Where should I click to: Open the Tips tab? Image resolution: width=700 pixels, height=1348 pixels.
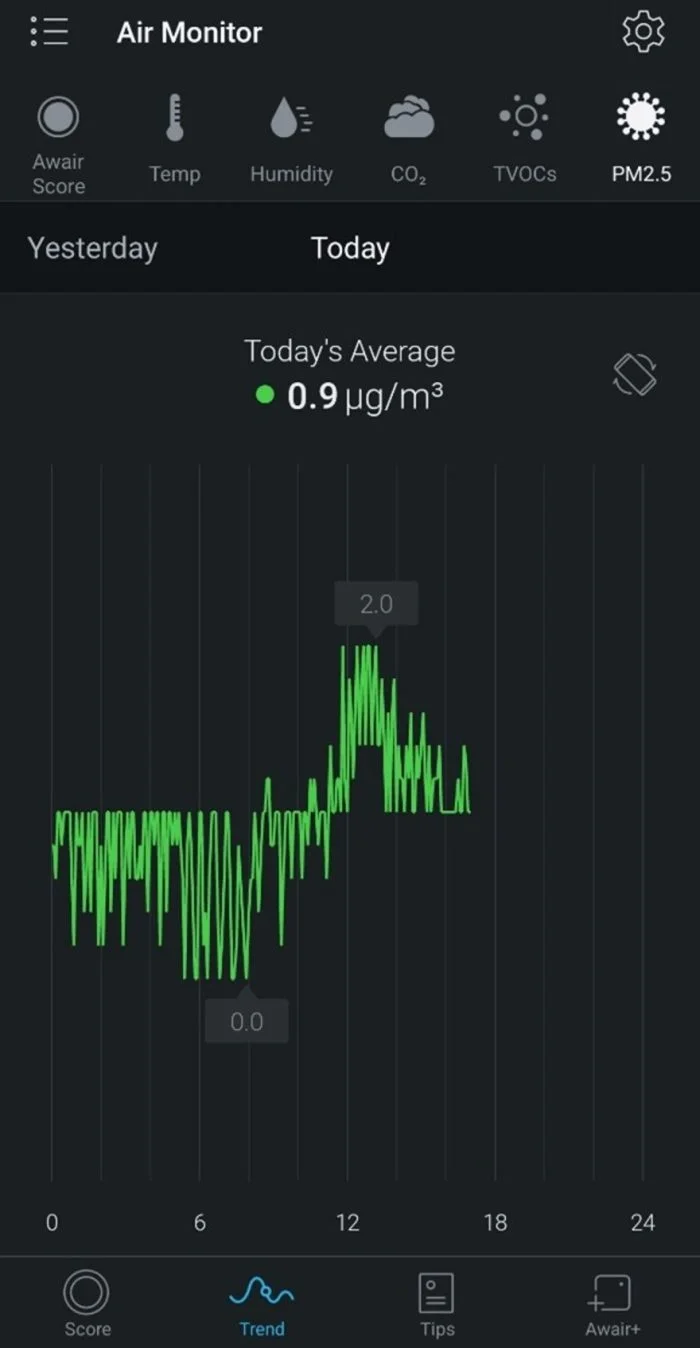437,1304
